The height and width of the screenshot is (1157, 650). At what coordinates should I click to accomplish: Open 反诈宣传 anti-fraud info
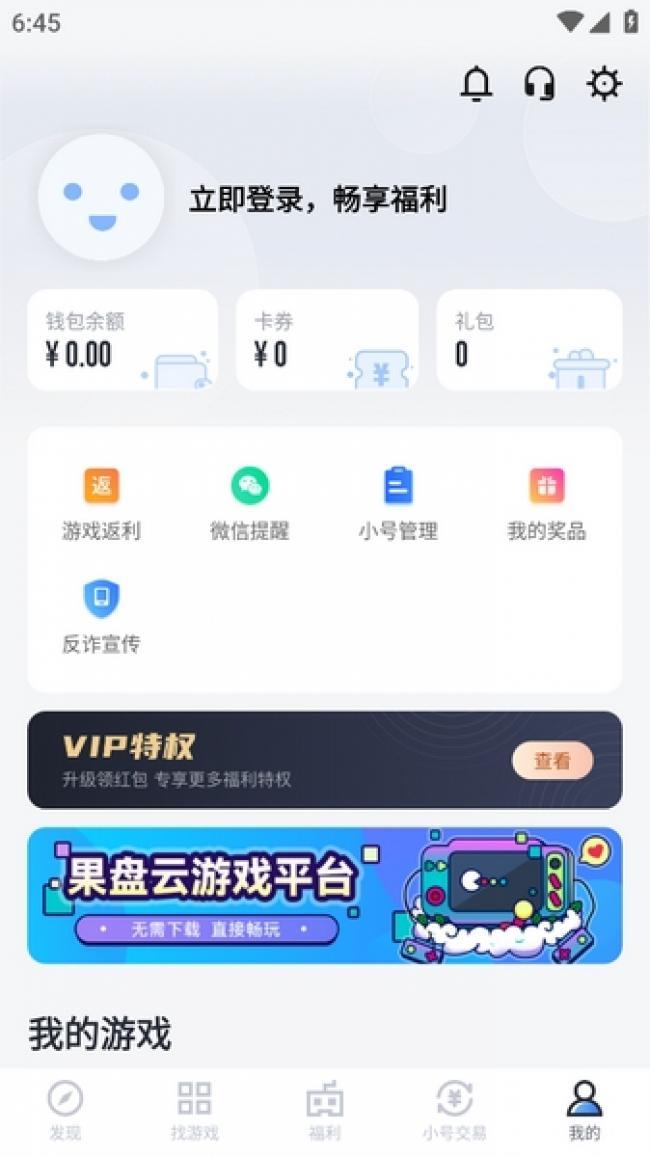coord(101,617)
